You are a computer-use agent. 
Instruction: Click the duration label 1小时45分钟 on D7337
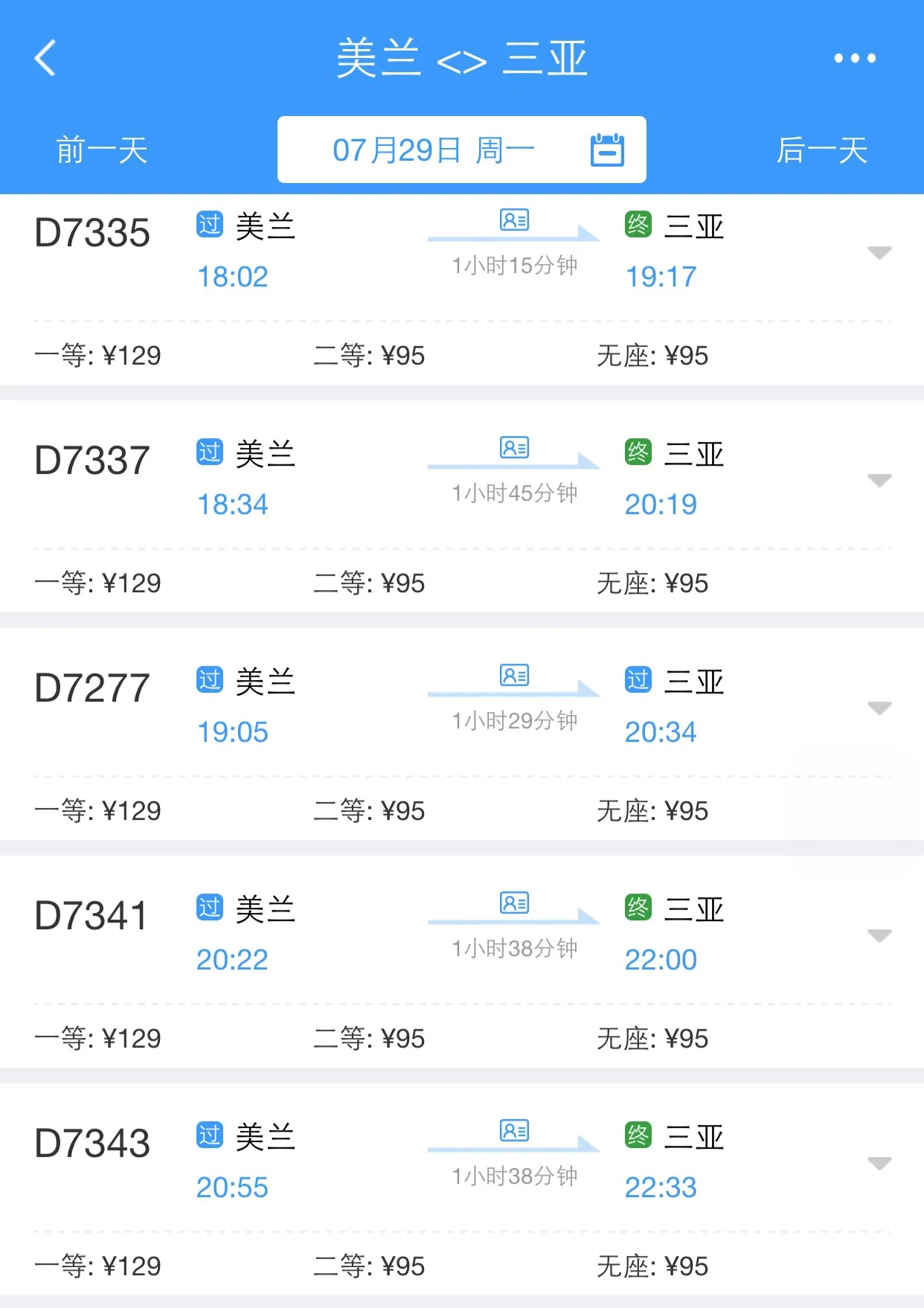513,491
